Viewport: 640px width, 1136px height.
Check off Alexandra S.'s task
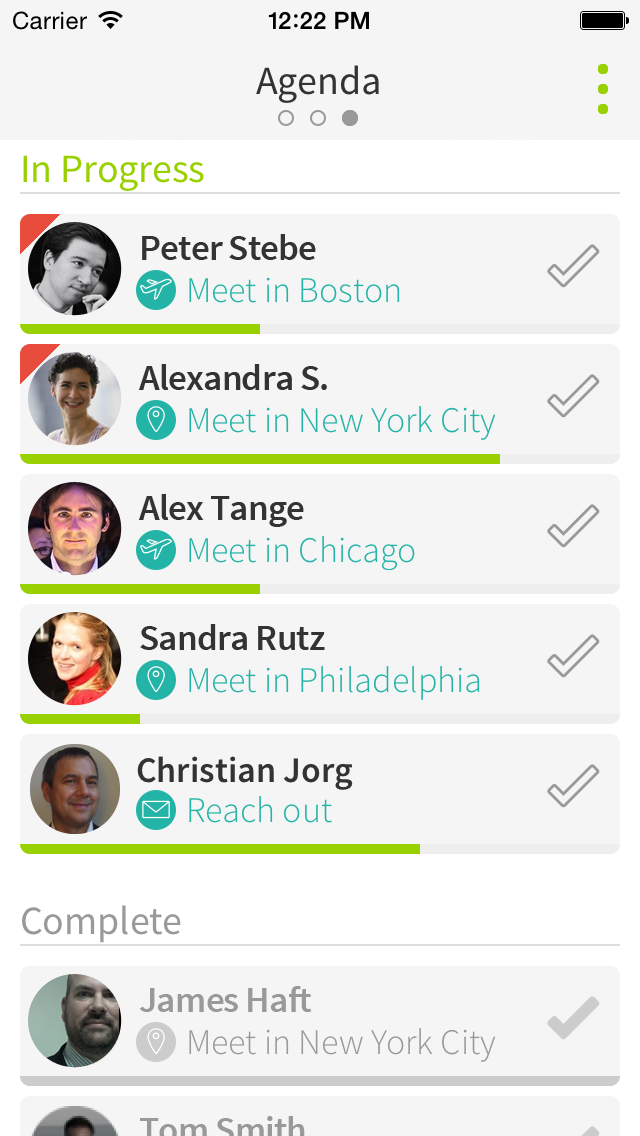[573, 396]
